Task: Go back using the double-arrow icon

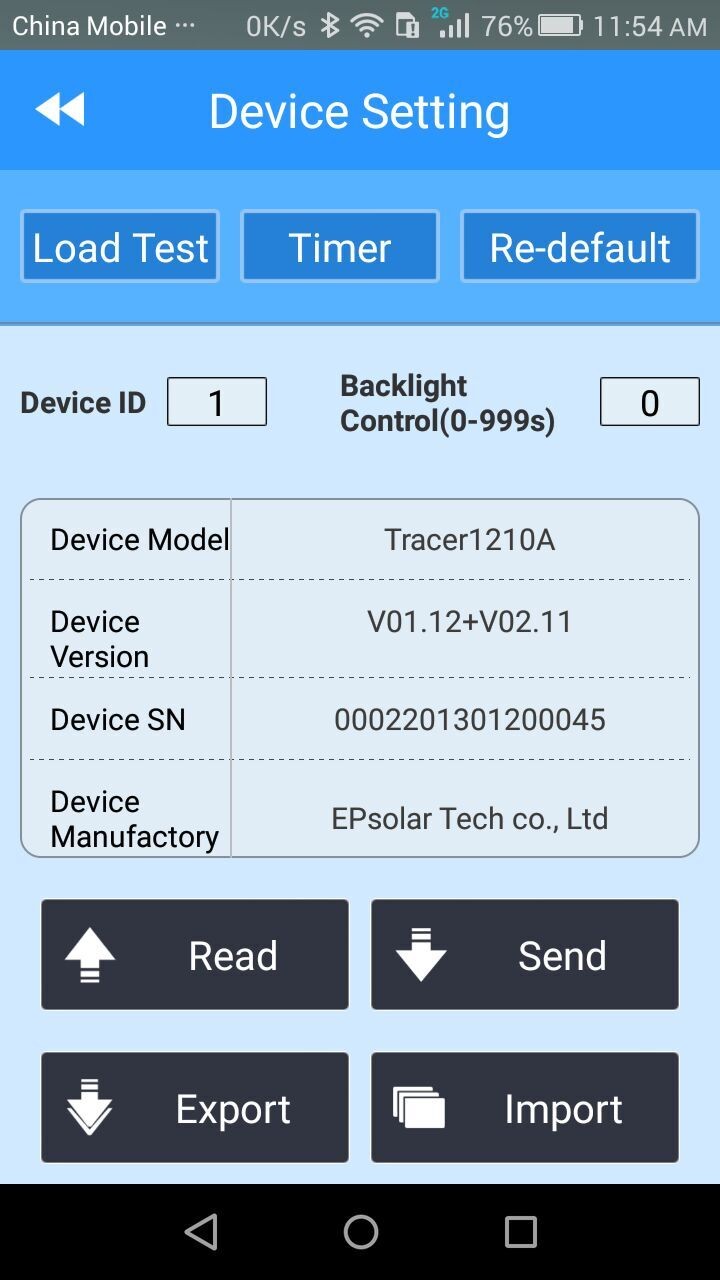Action: [60, 110]
